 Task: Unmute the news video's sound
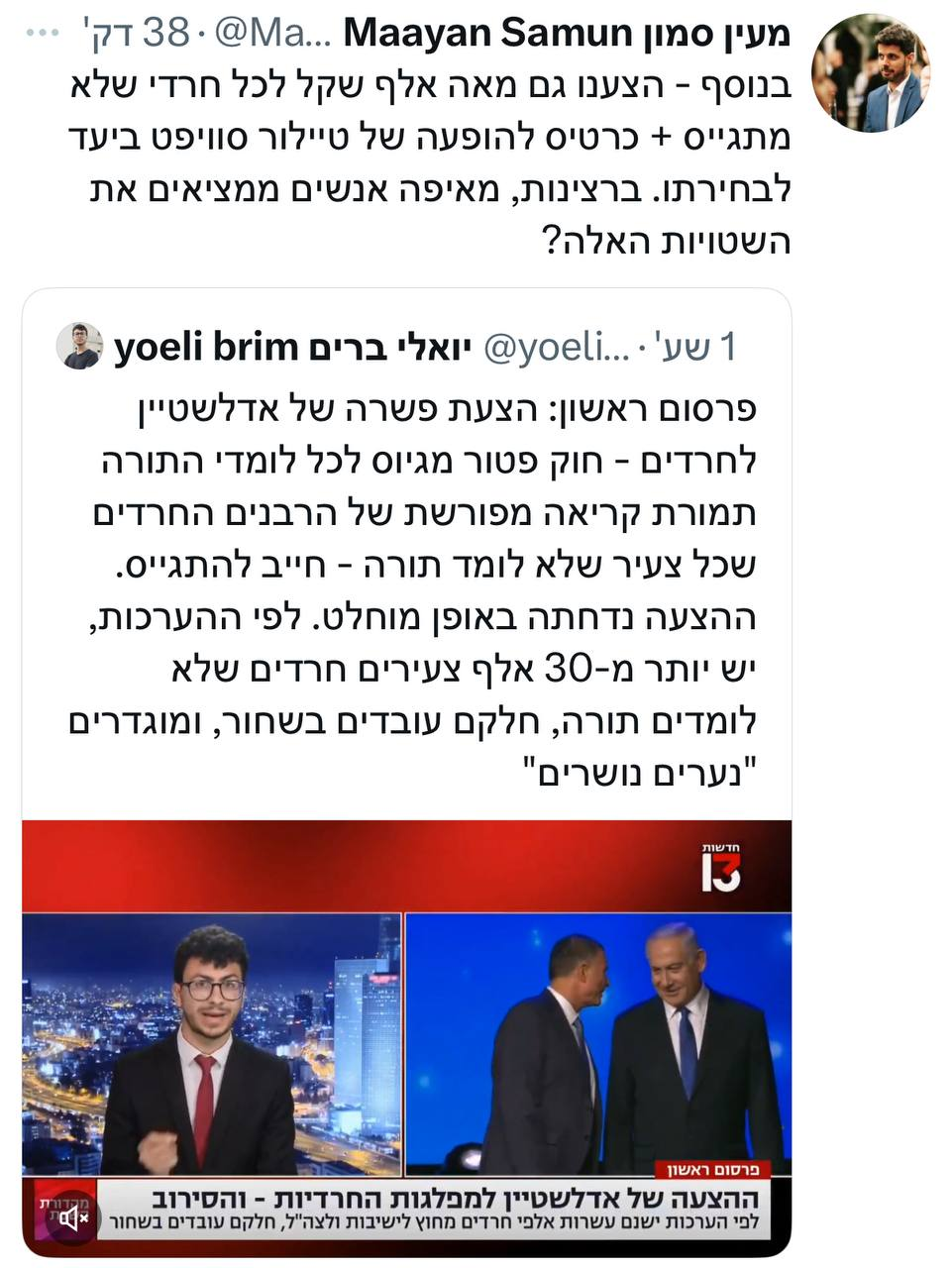click(x=71, y=1217)
